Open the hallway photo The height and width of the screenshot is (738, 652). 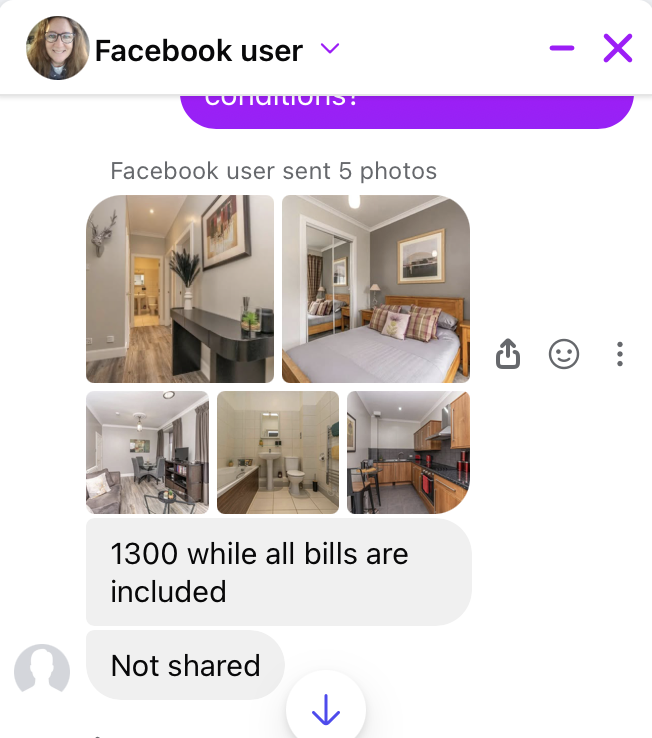[x=180, y=289]
